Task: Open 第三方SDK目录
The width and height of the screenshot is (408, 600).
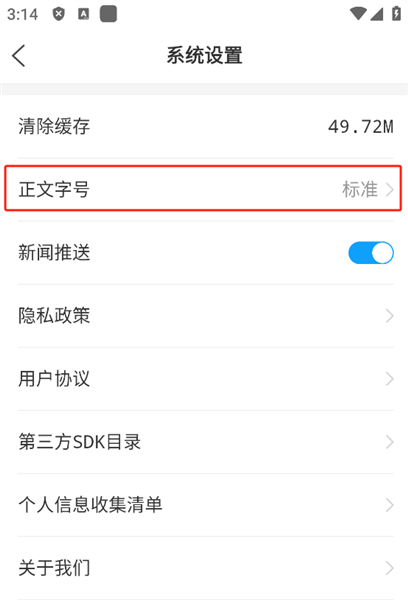Action: (x=204, y=442)
